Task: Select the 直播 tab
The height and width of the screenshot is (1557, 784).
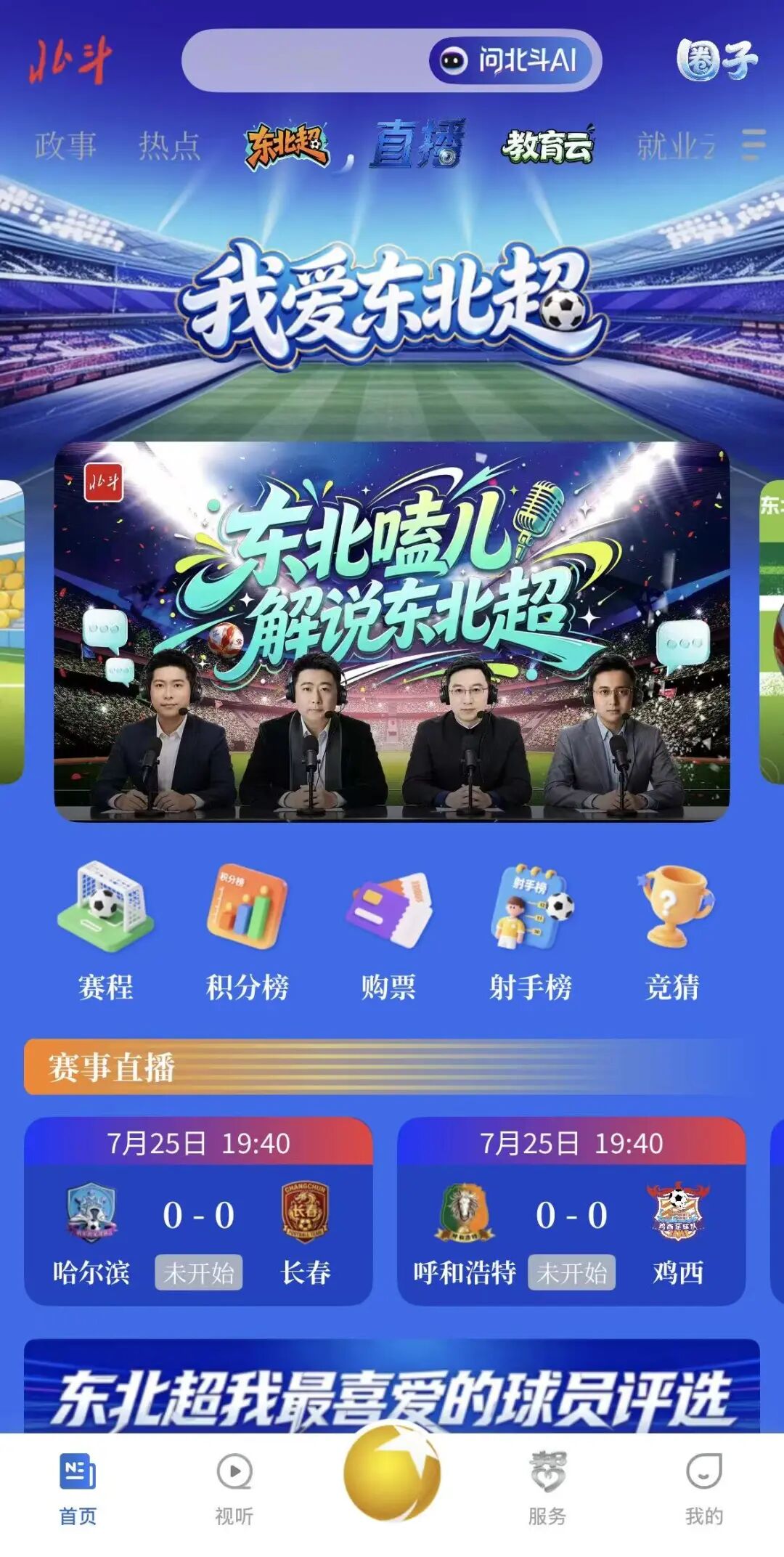Action: click(417, 144)
